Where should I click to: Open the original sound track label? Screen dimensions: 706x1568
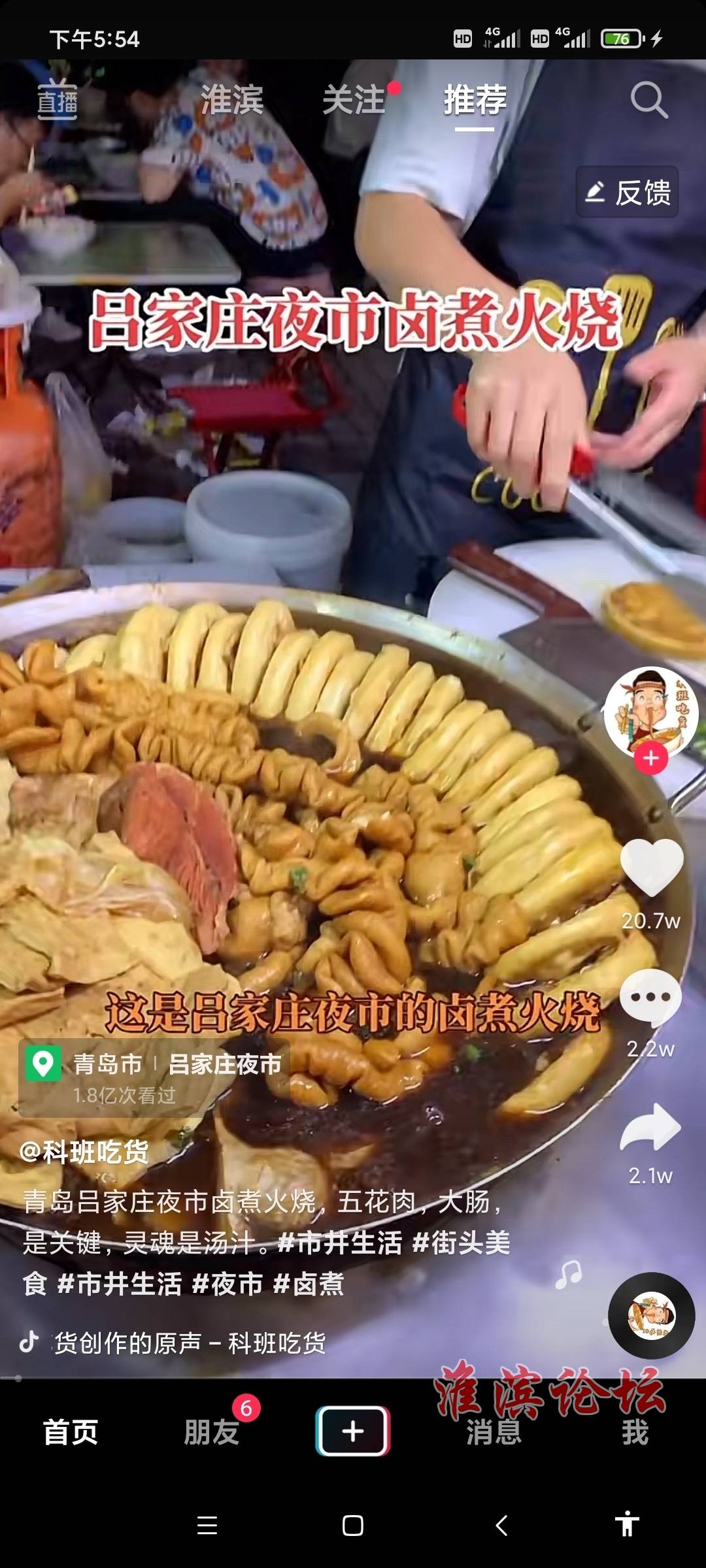(190, 1343)
